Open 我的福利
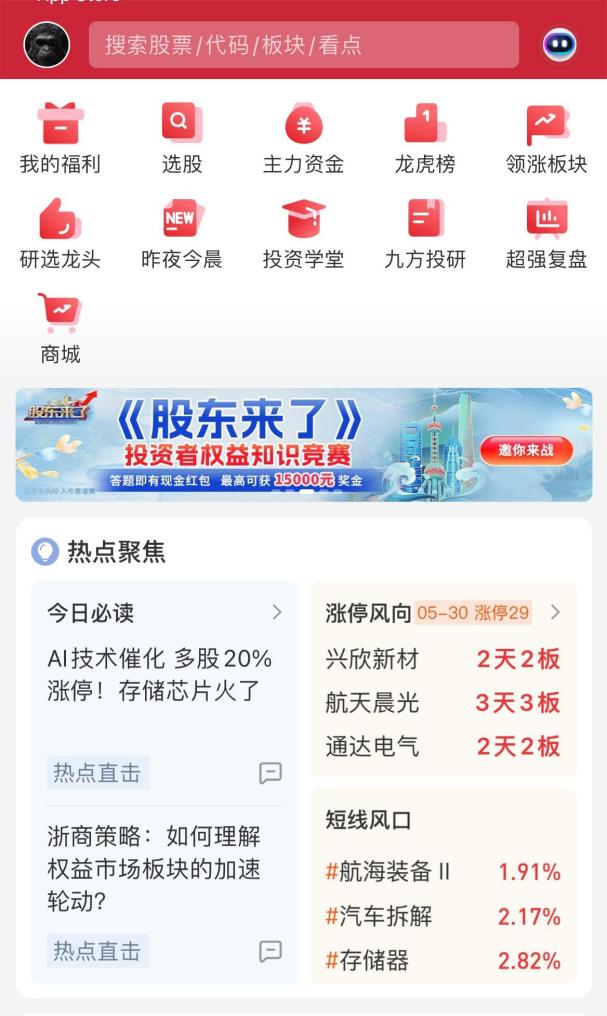Screen dimensions: 607x1016 coord(60,138)
